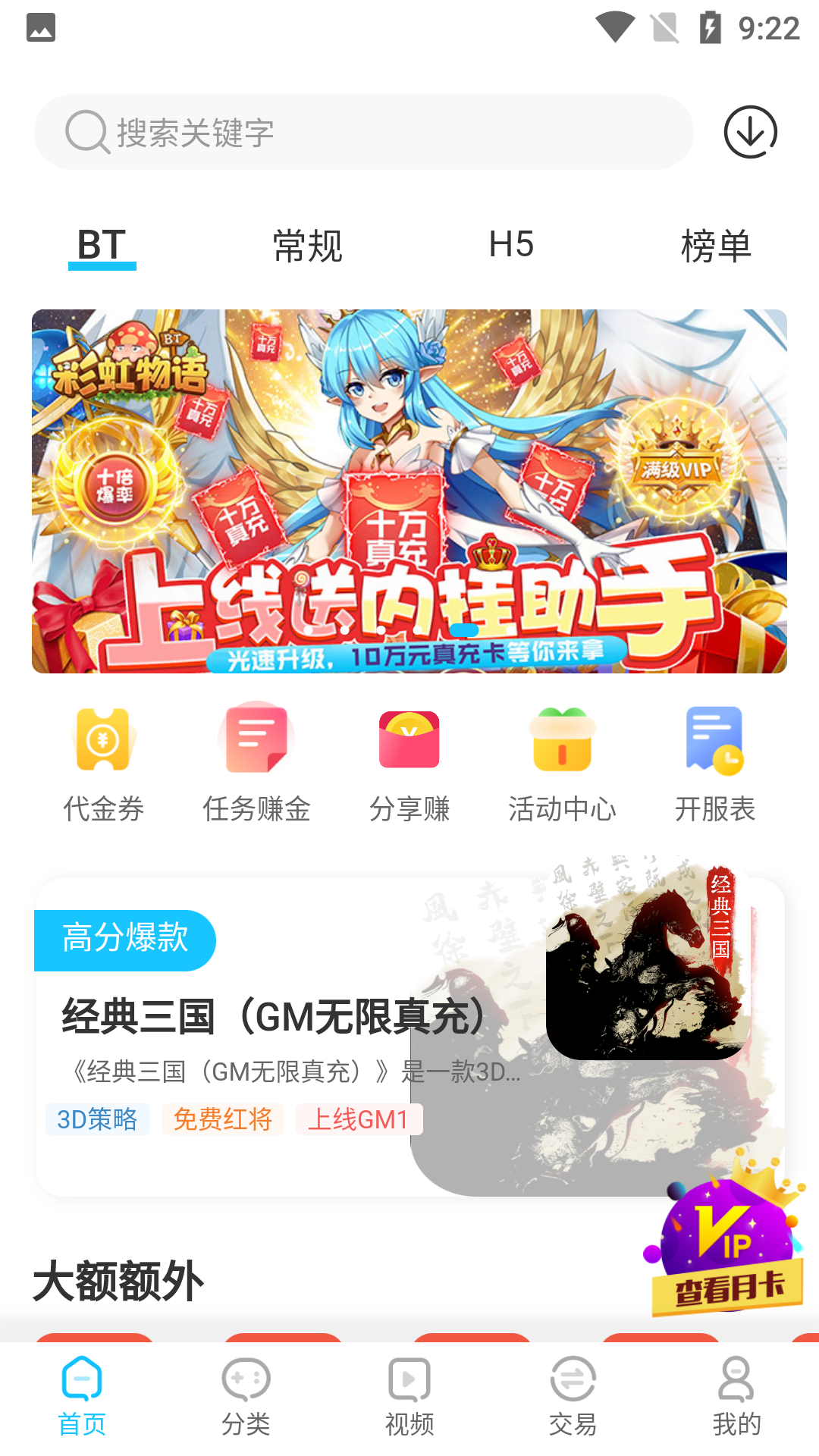Switch to the 榜单 tab
The width and height of the screenshot is (819, 1456).
coord(715,246)
